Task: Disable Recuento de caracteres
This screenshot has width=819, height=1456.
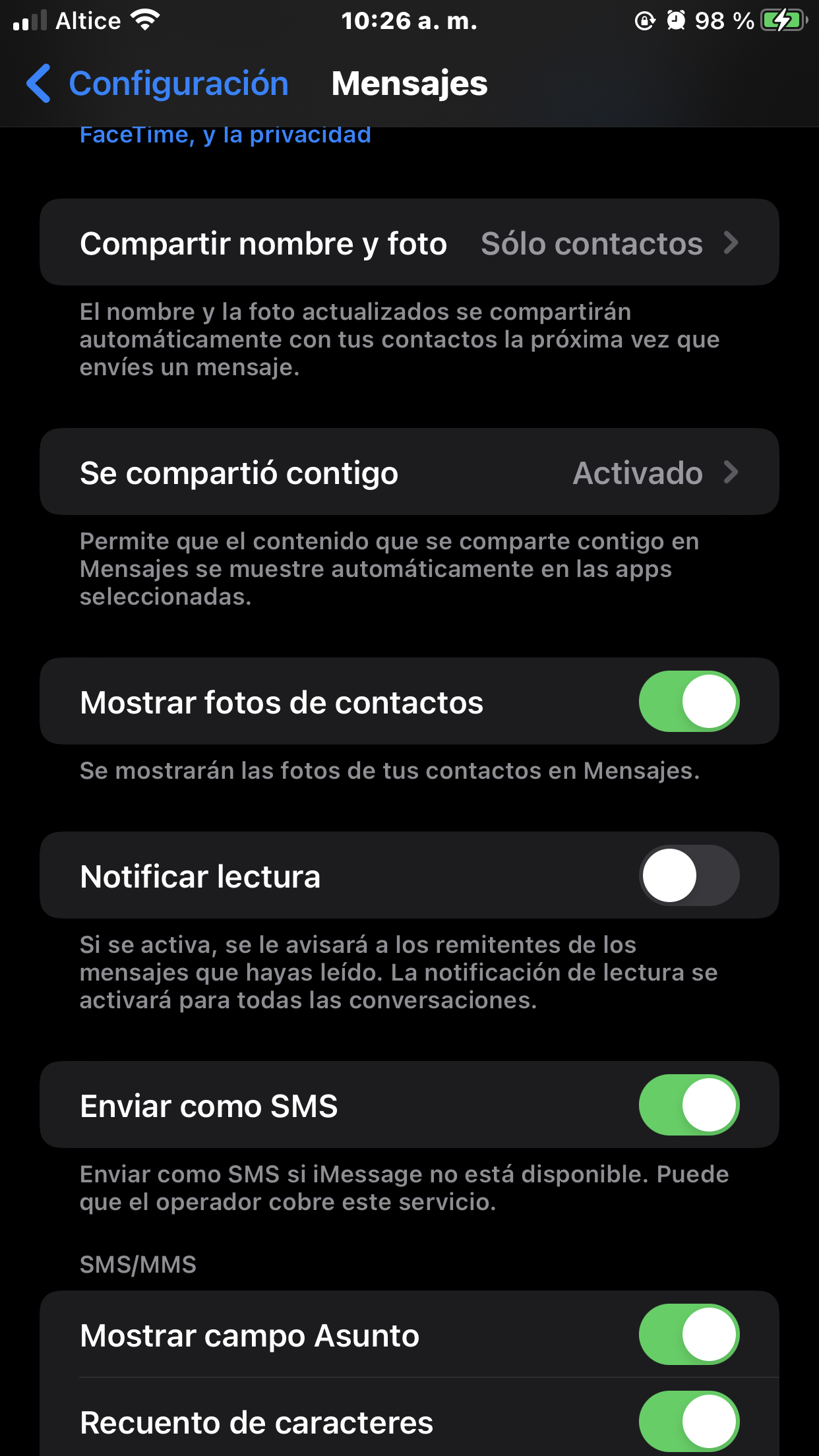Action: click(x=688, y=1422)
